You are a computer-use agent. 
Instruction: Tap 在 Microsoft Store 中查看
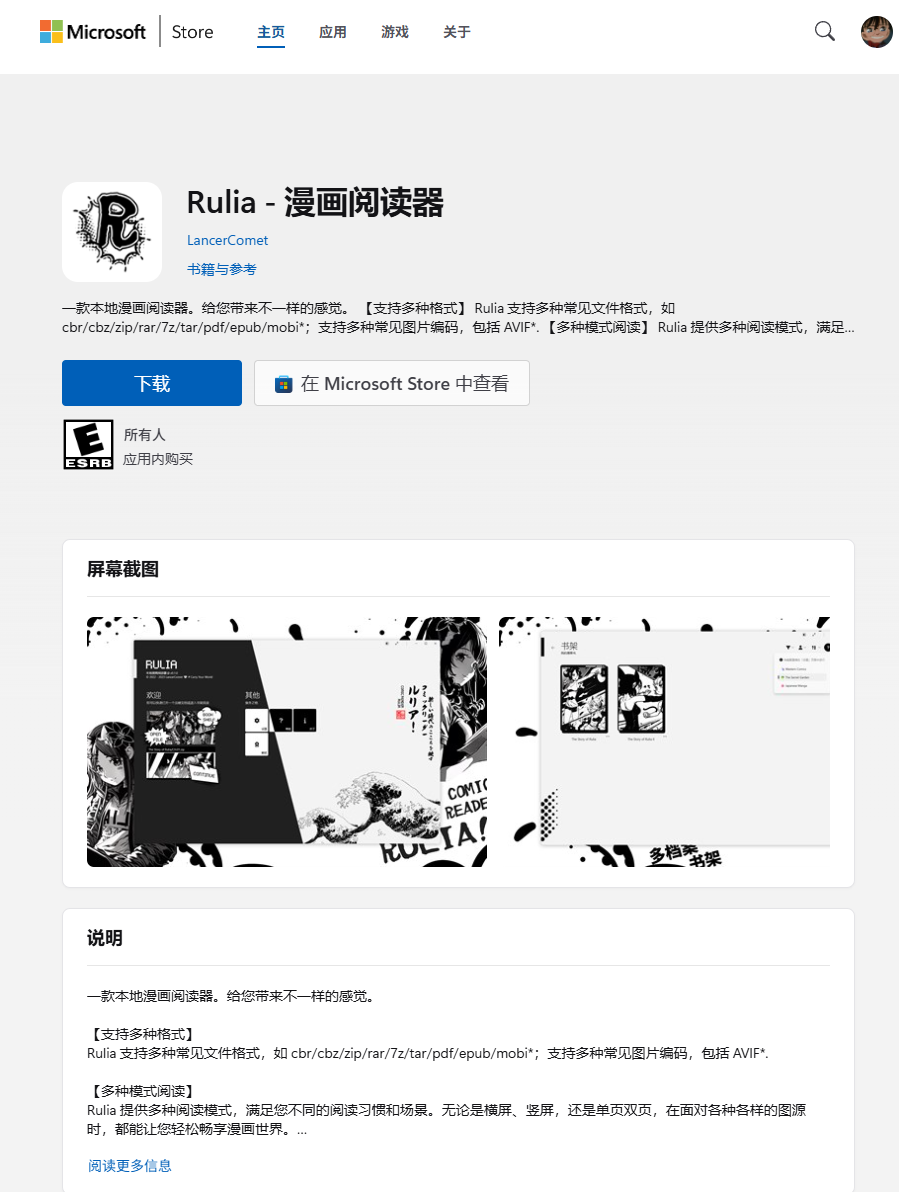(x=392, y=383)
